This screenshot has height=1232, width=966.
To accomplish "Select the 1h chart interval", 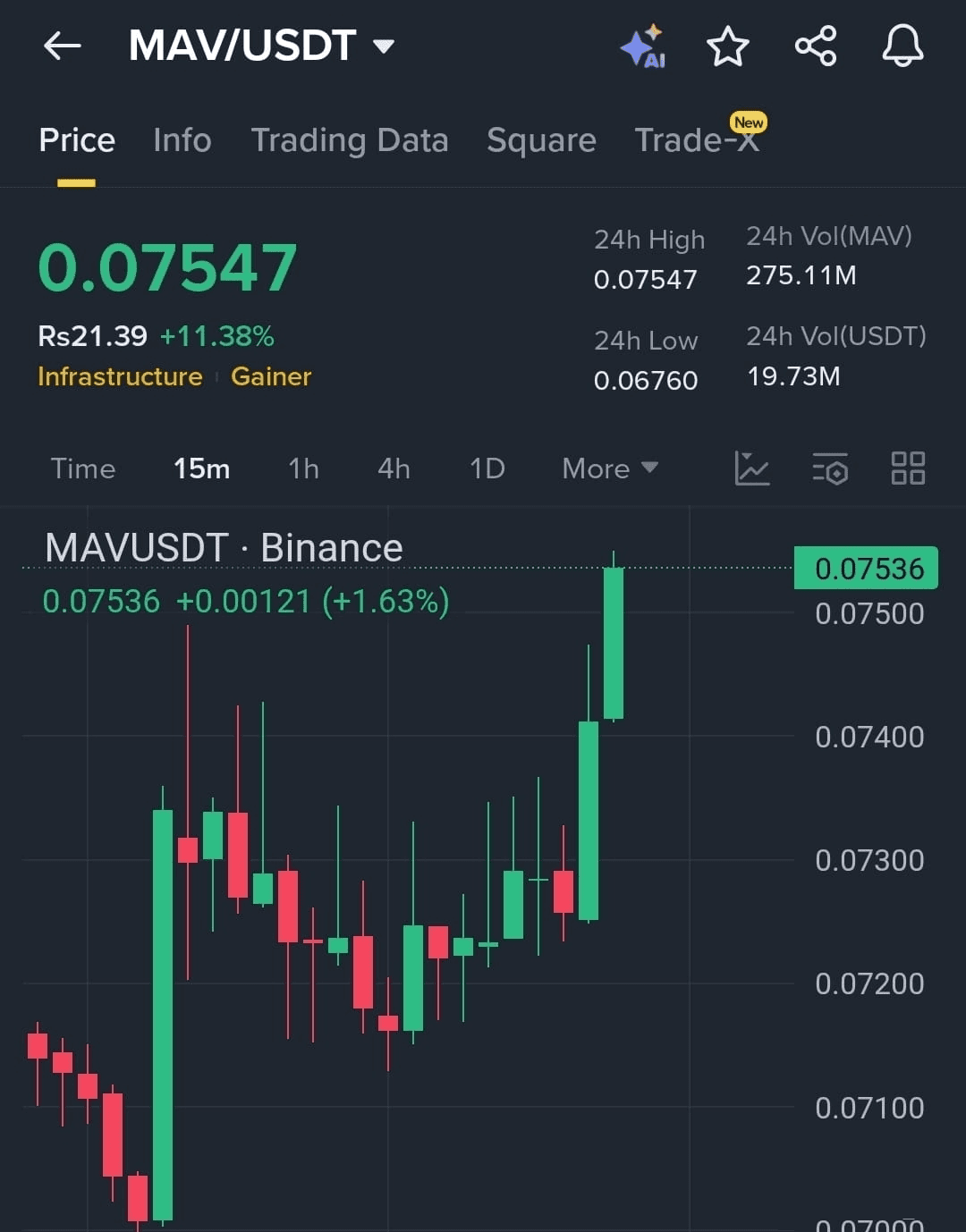I will (x=303, y=468).
